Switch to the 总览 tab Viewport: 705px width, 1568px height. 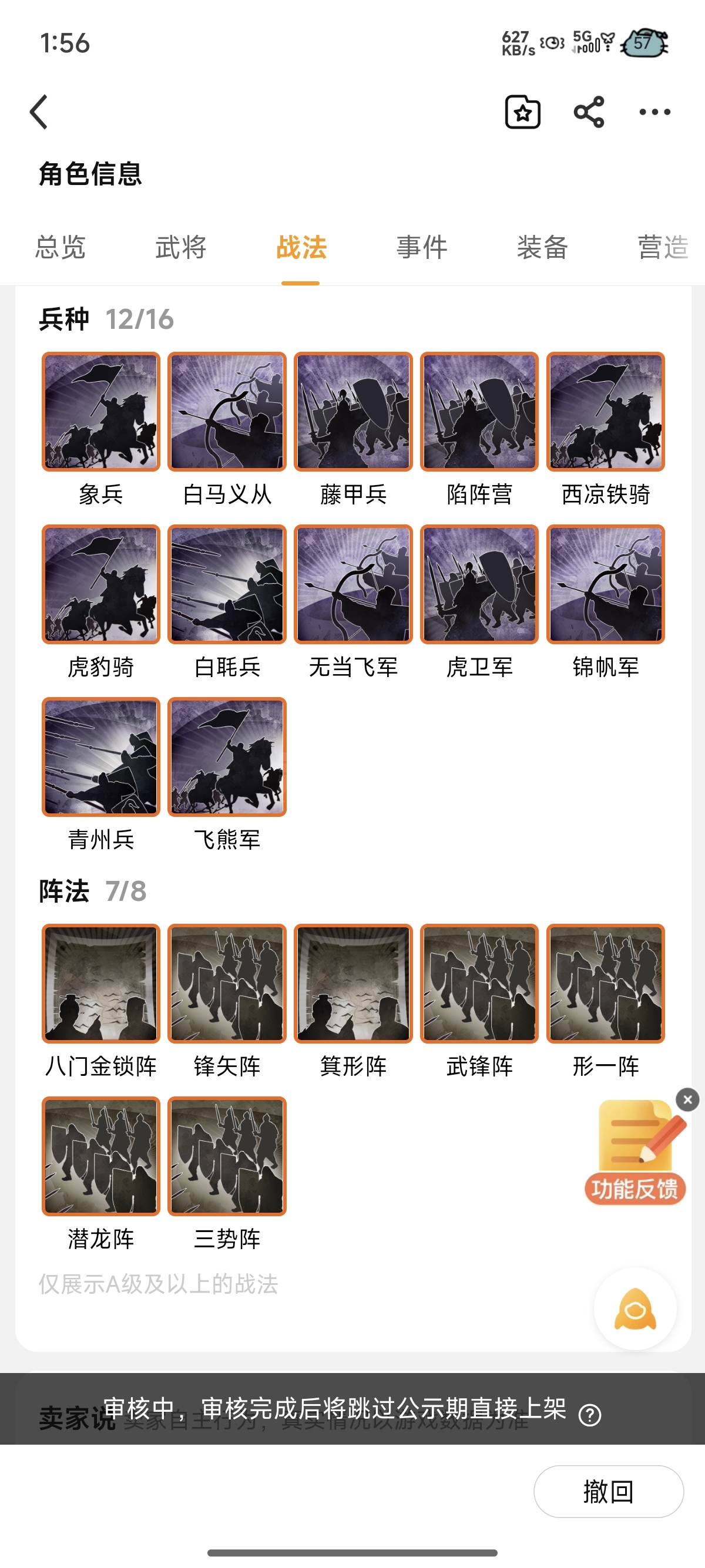point(60,248)
